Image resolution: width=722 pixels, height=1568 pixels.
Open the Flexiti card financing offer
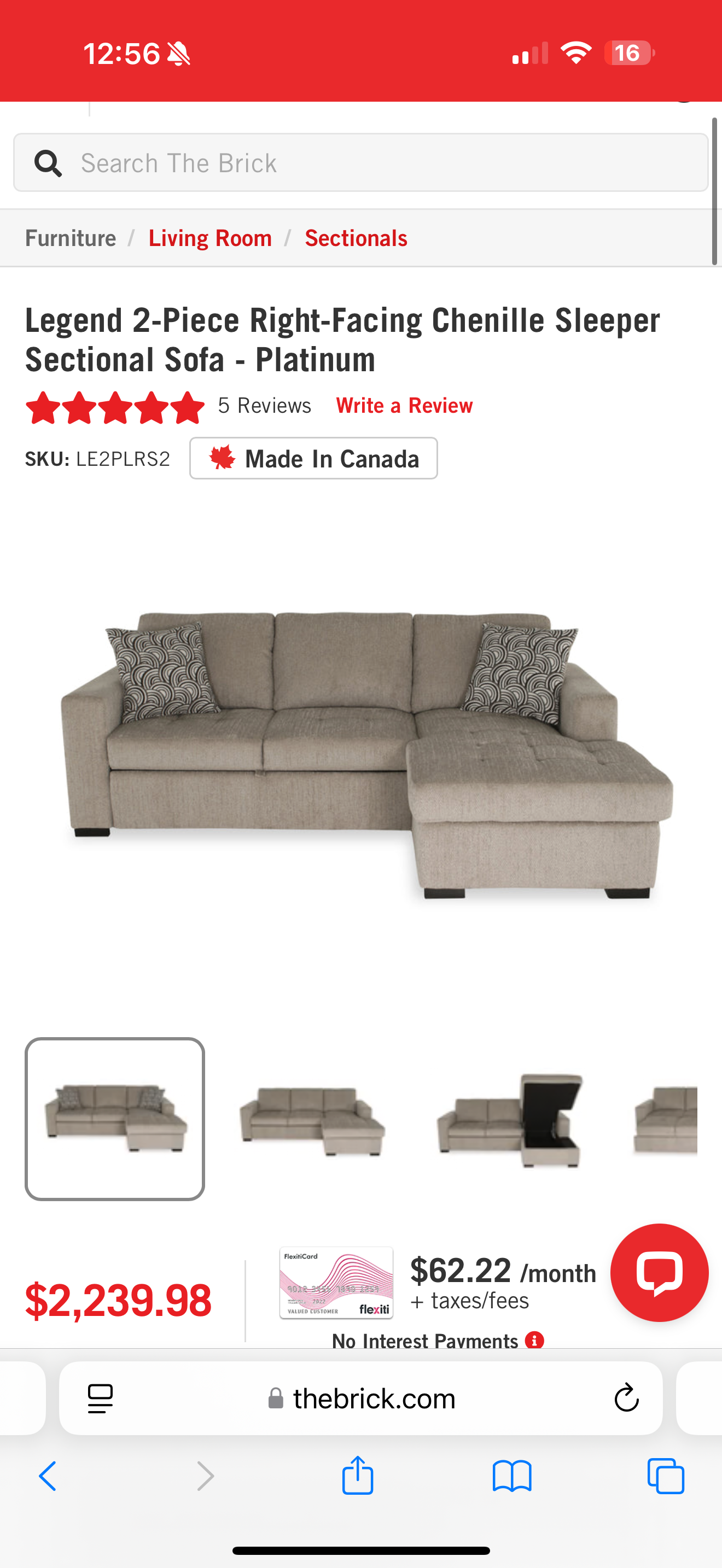point(336,1283)
